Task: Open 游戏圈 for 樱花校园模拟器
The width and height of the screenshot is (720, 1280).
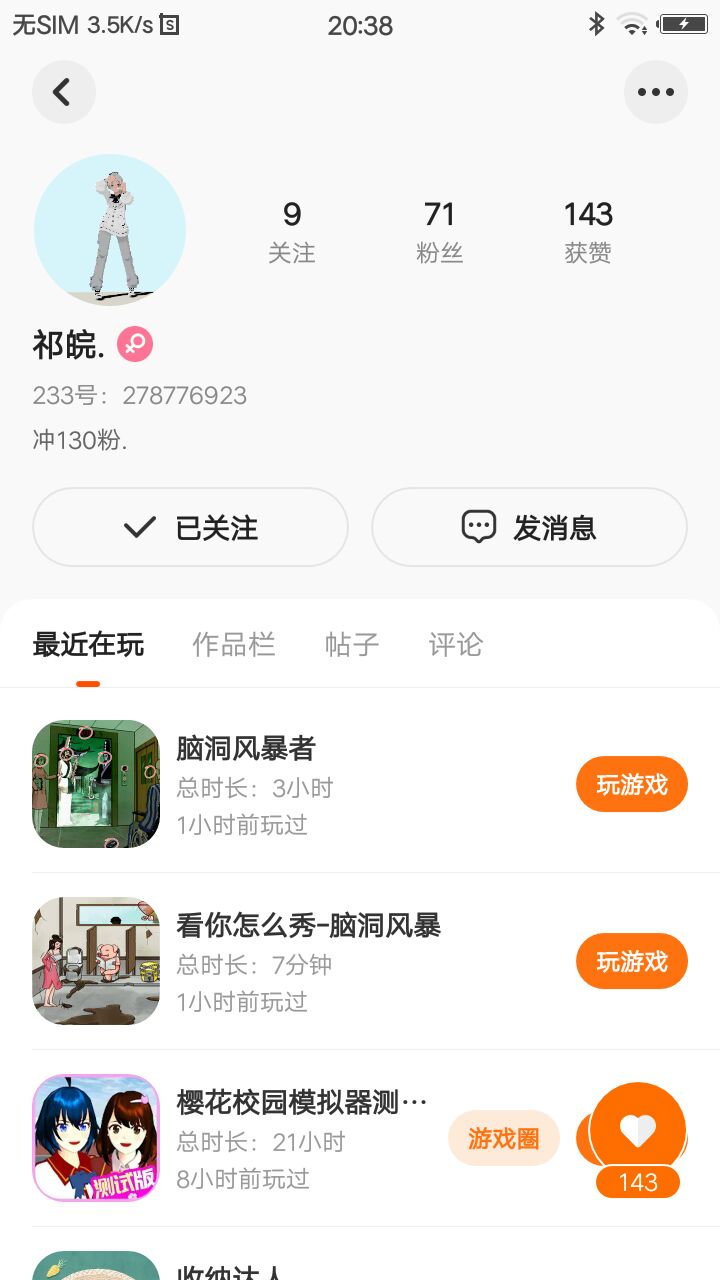Action: 503,1138
